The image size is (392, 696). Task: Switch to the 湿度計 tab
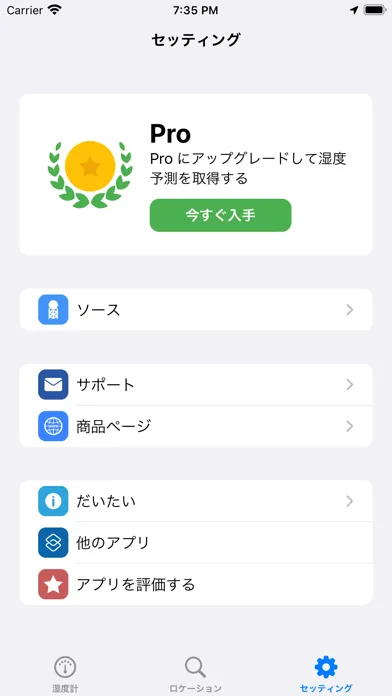[65, 674]
